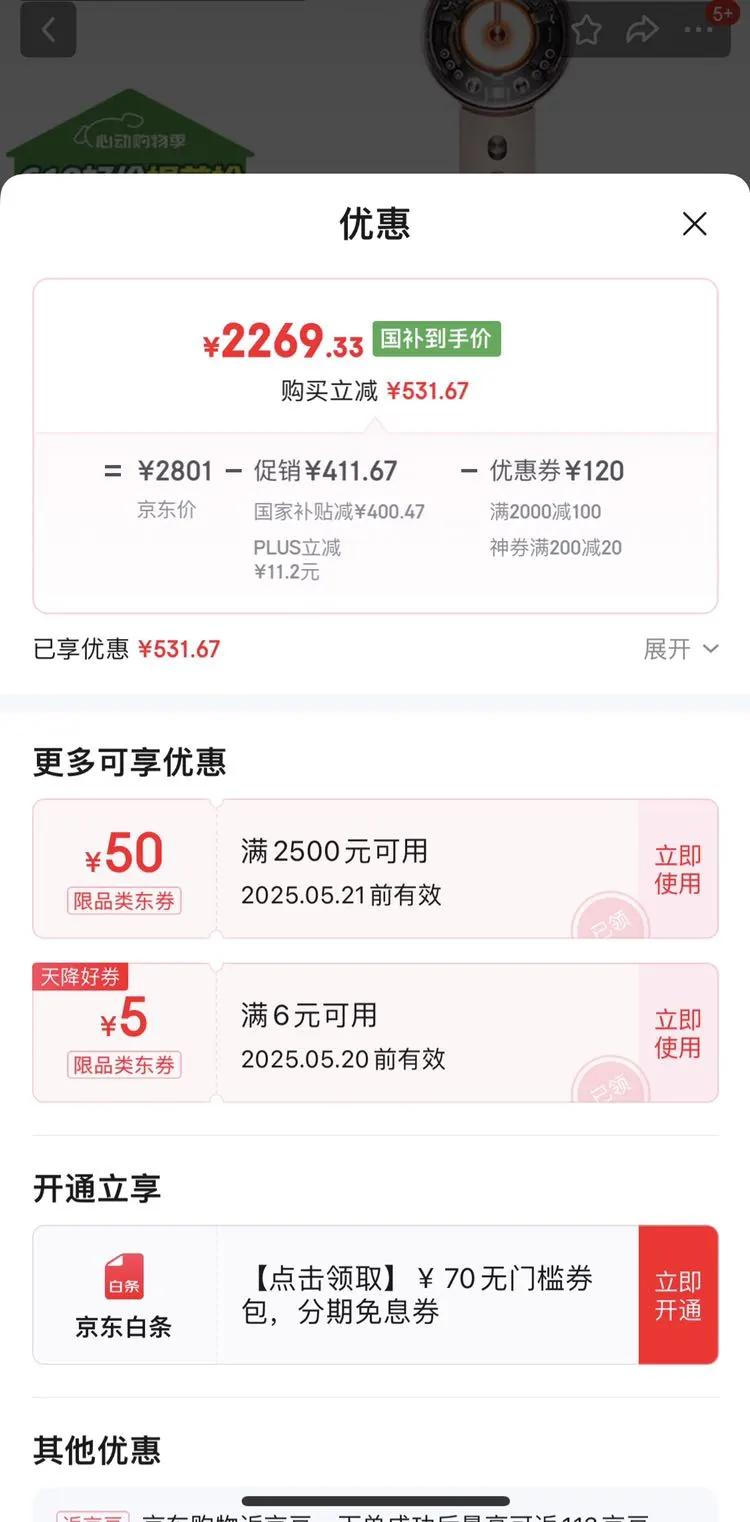Use the ¥50 满2500元 coupon now

coord(678,869)
